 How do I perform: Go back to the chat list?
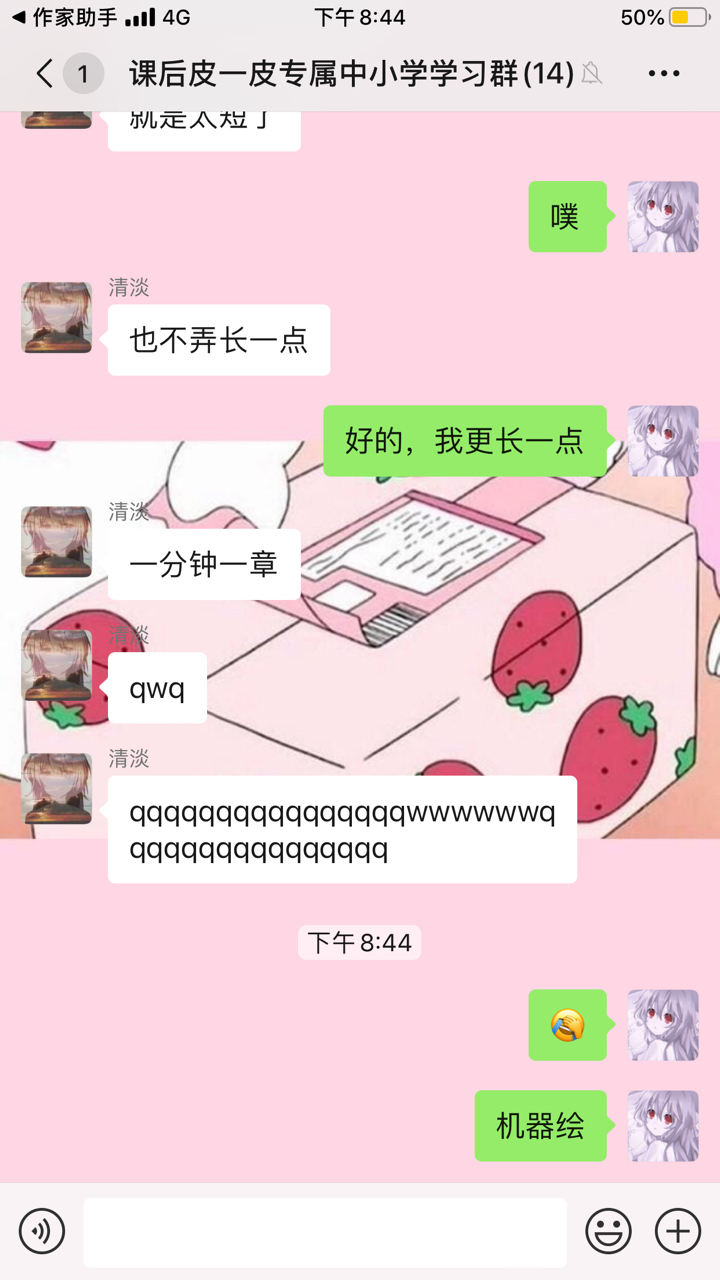[45, 73]
